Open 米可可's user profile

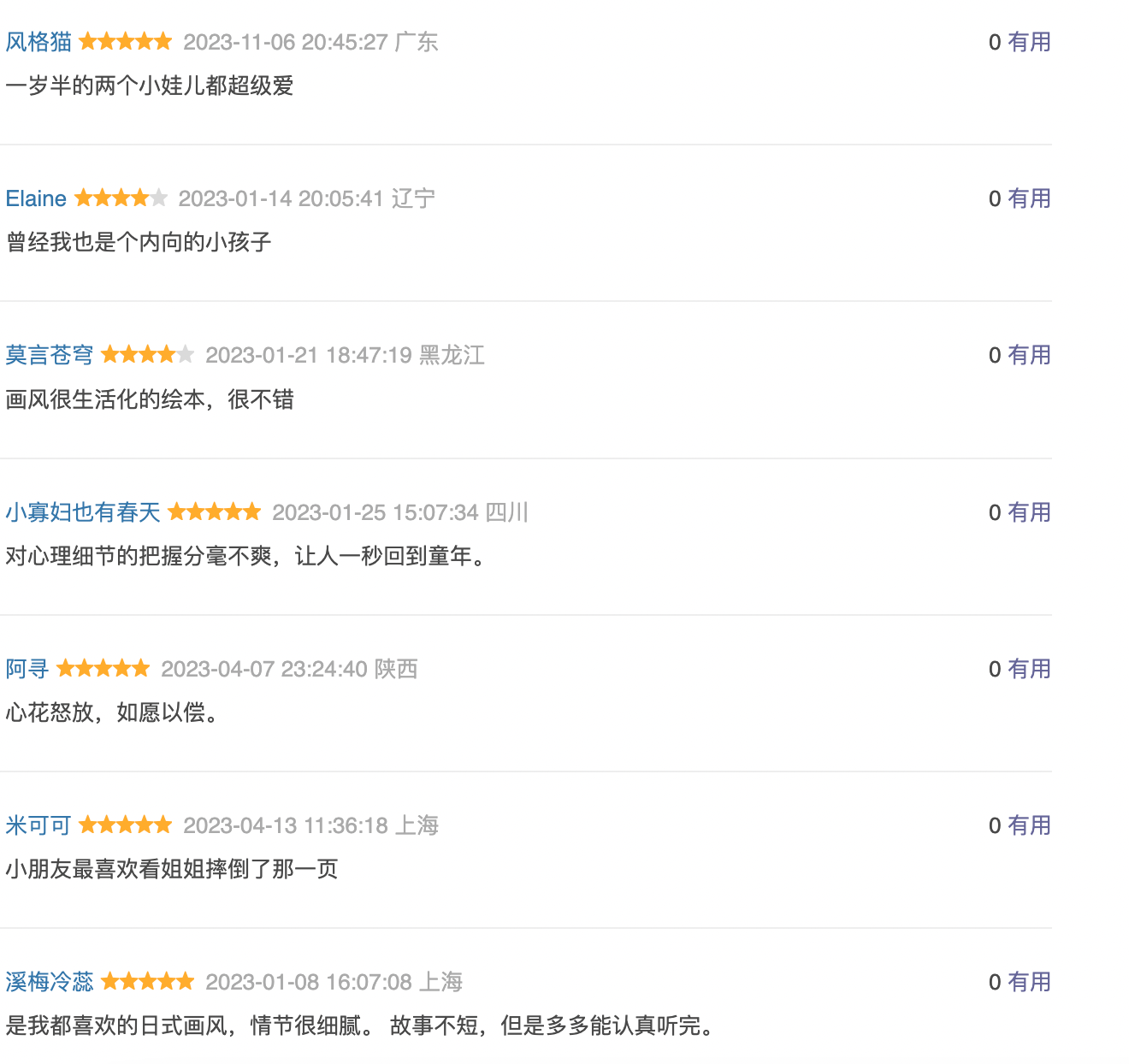tap(38, 825)
